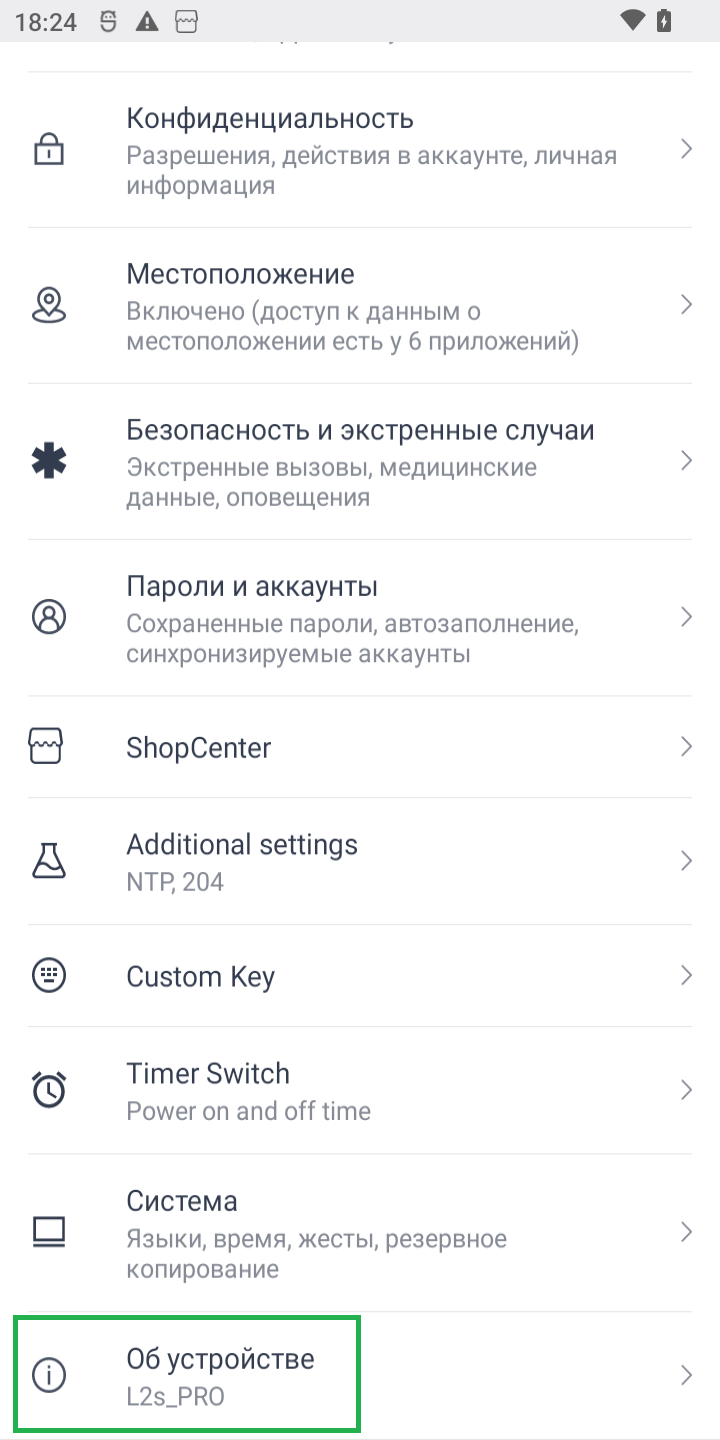The image size is (720, 1440).
Task: Open Additional settings
Action: [360, 861]
